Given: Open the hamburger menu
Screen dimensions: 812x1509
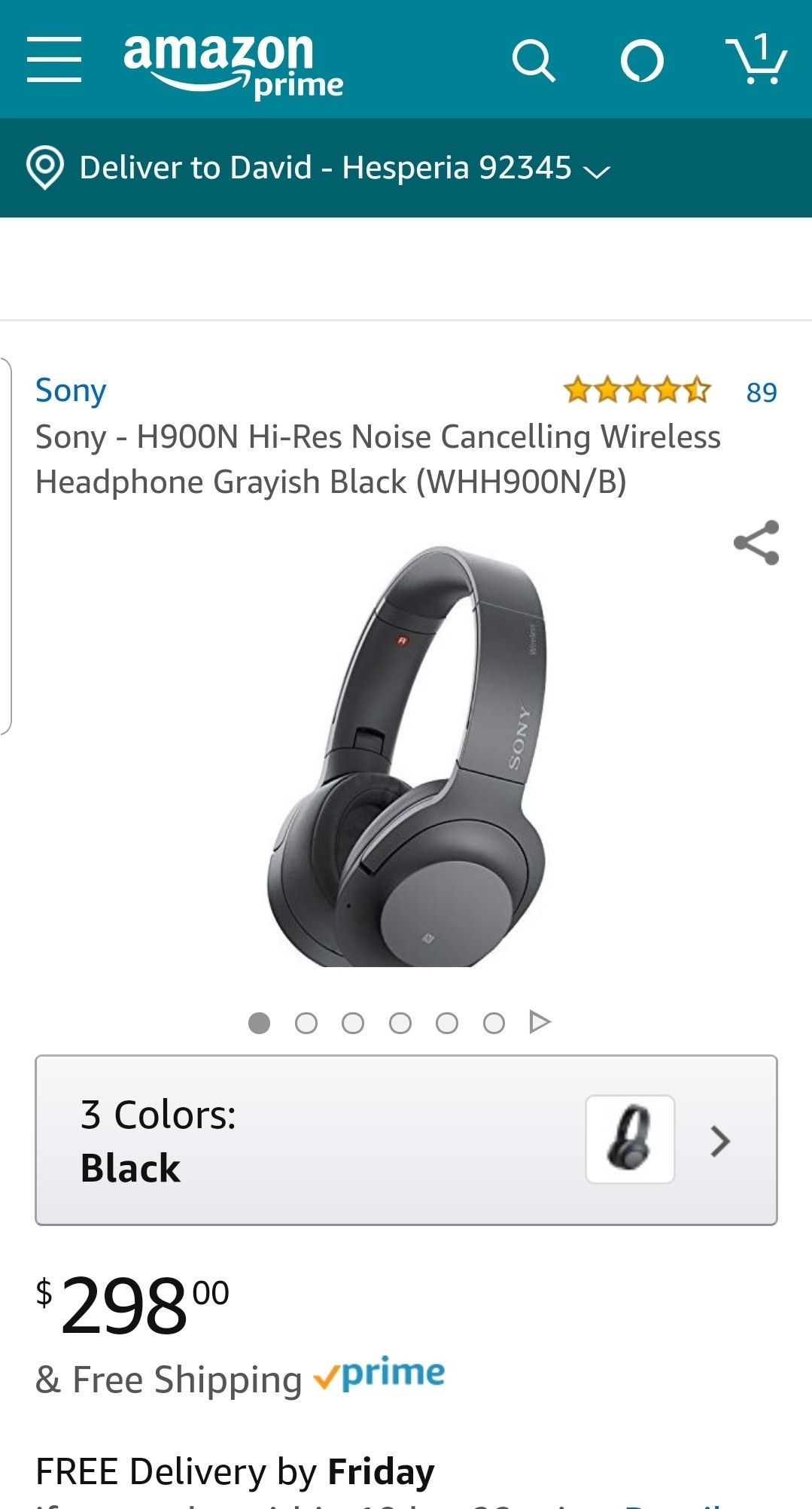Looking at the screenshot, I should pos(54,59).
